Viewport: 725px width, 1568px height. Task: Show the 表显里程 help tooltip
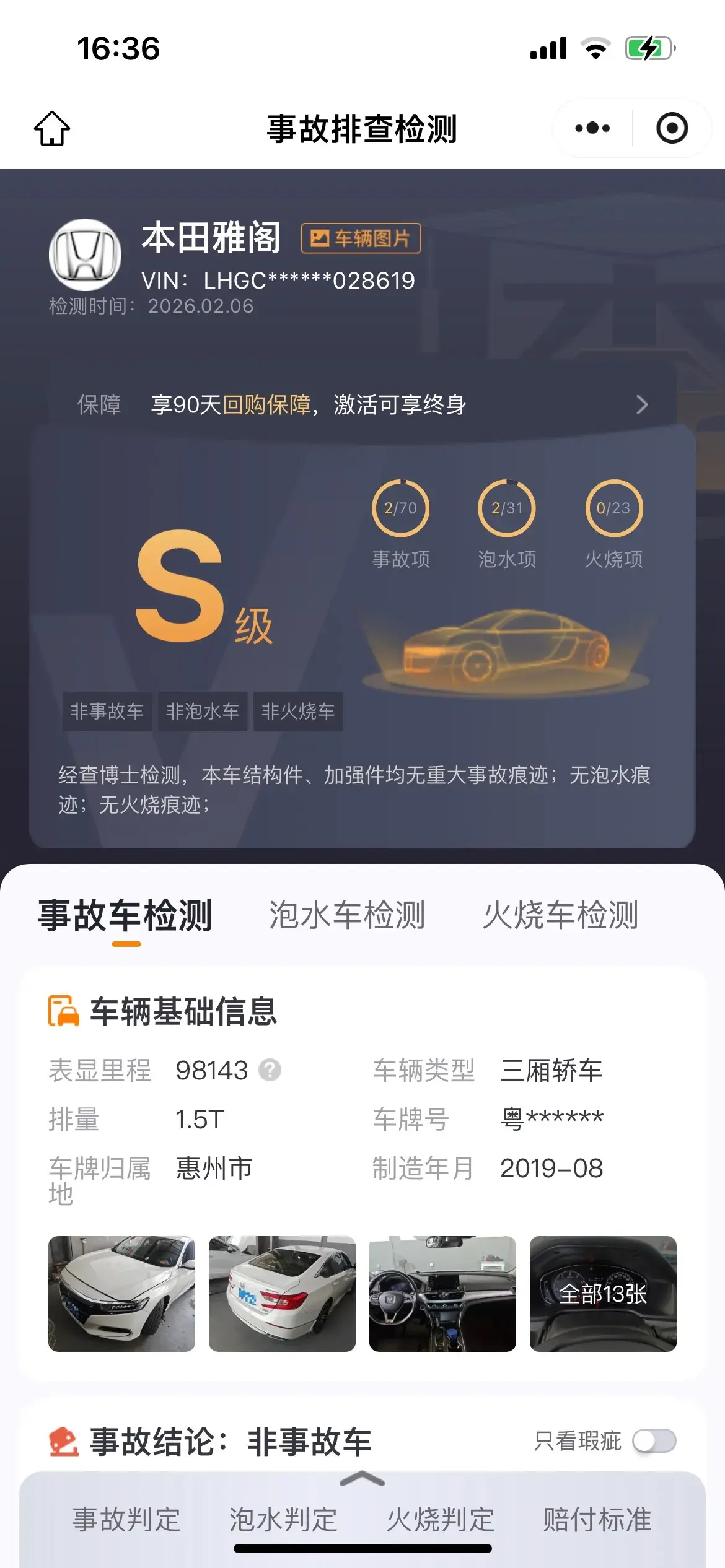[270, 1070]
